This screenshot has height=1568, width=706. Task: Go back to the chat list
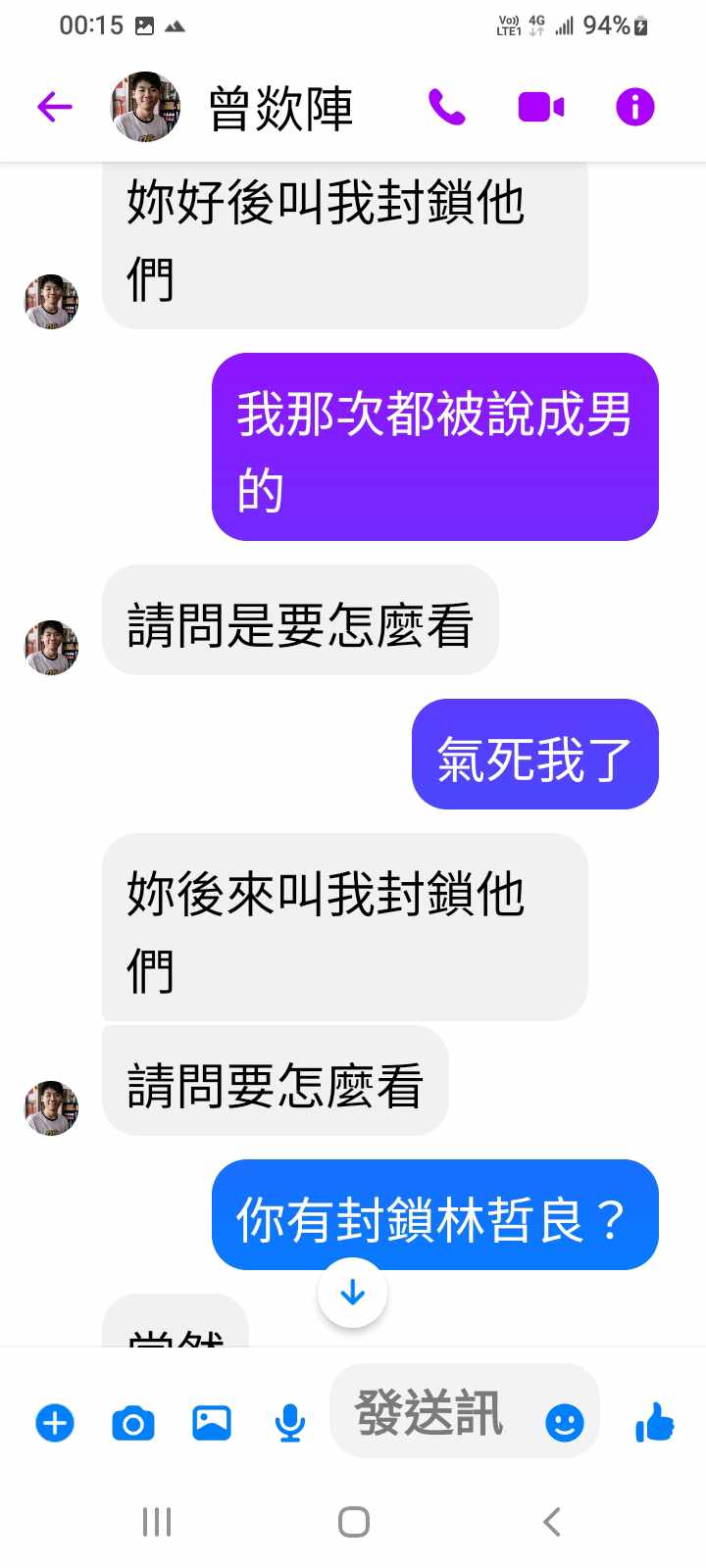coord(55,107)
